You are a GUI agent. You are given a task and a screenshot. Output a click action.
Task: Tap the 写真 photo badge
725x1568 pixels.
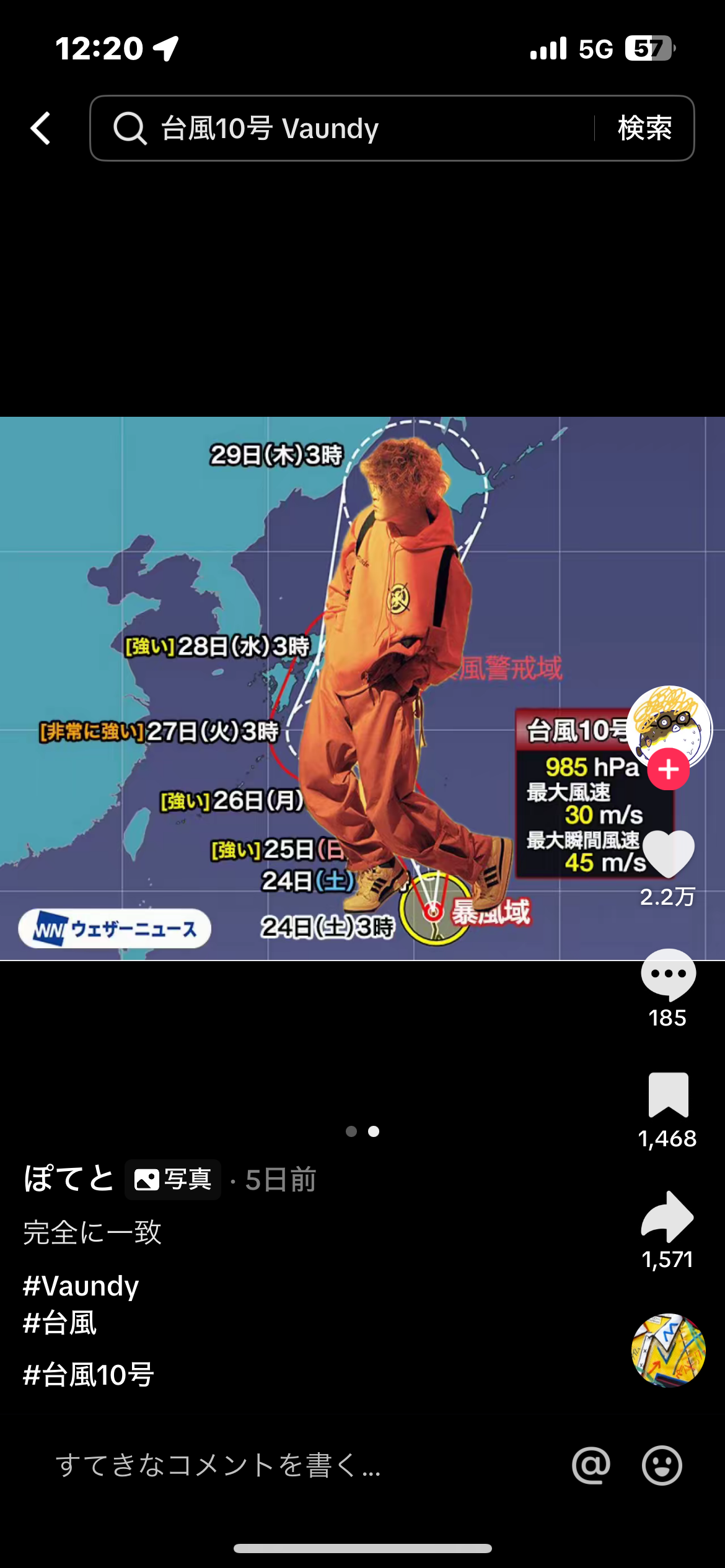coord(173,1180)
